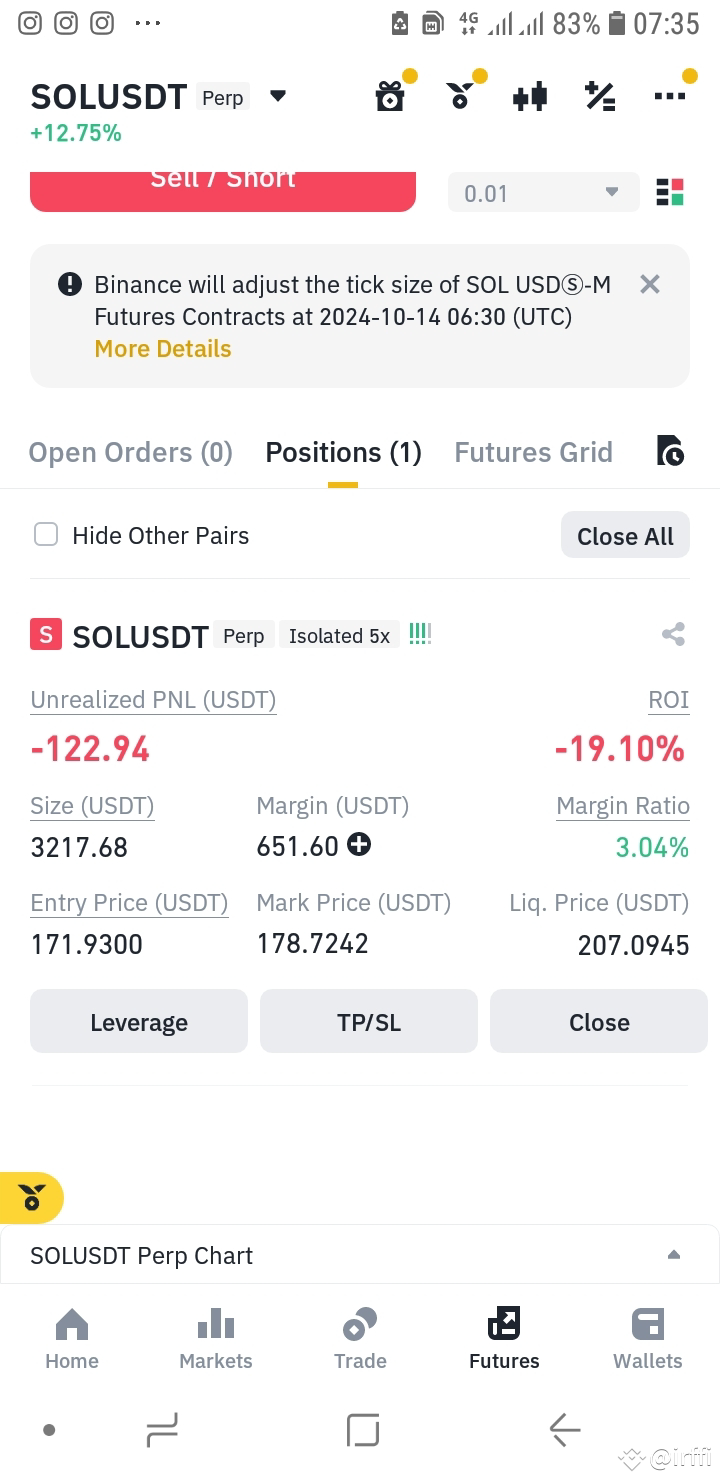Open the futures calculator icon
This screenshot has height=1480, width=720.
pos(599,95)
